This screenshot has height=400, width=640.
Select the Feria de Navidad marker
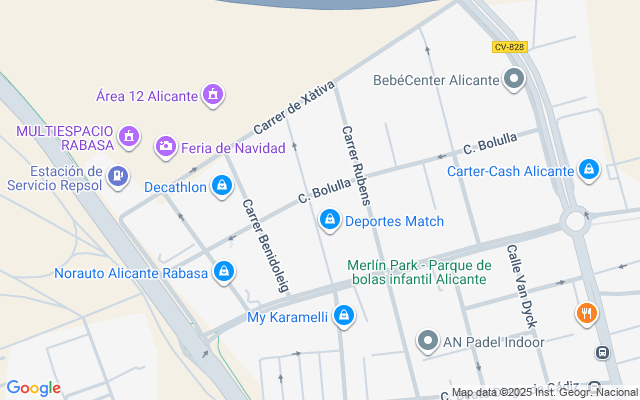[166, 147]
